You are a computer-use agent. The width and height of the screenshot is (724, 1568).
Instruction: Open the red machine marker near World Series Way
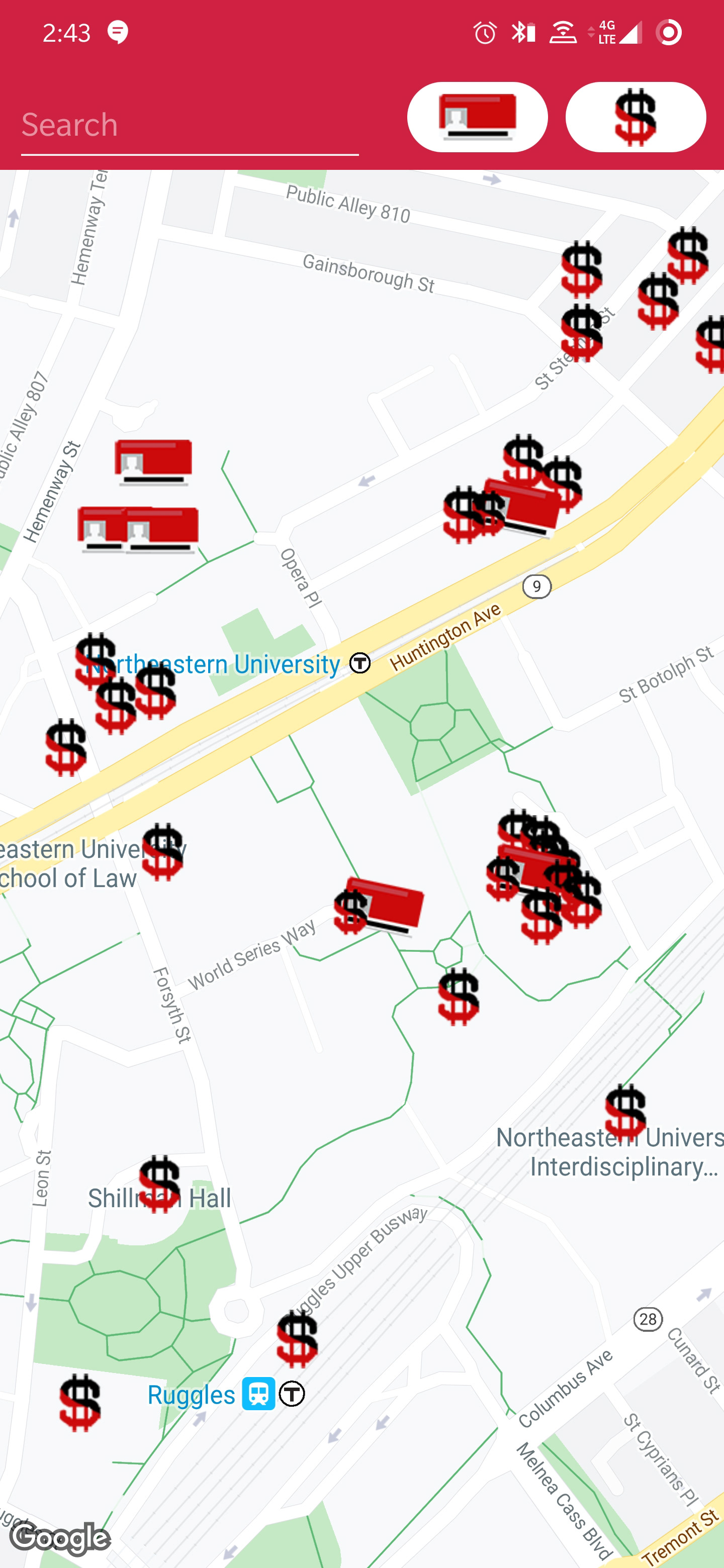(387, 905)
